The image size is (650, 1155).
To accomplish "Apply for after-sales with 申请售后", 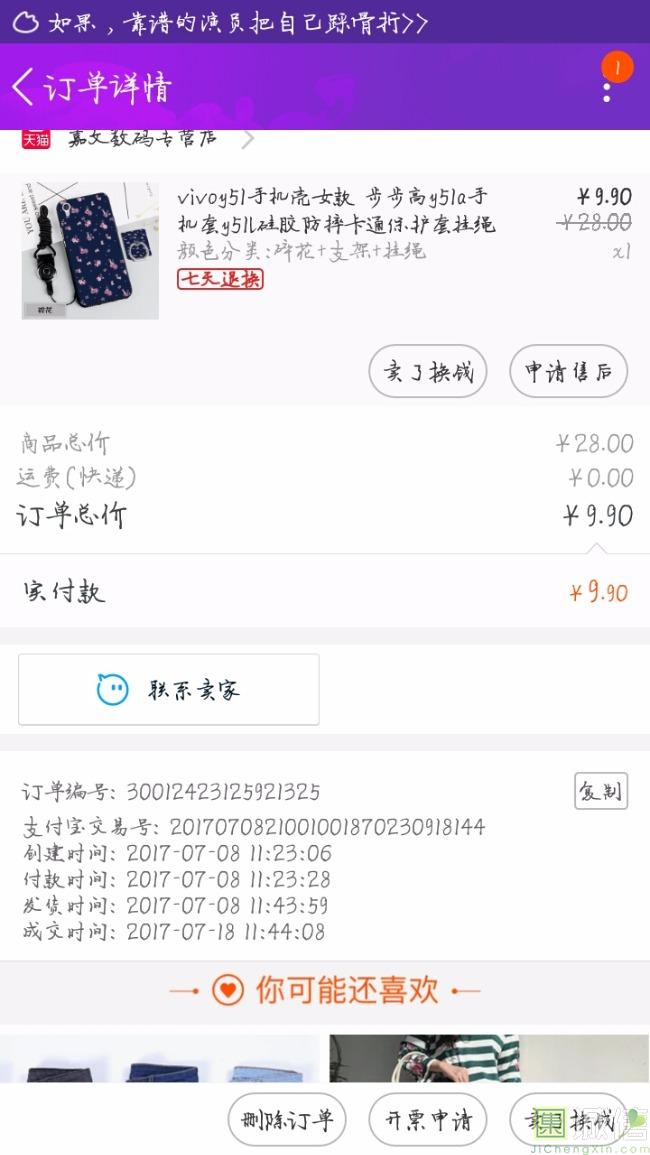I will pyautogui.click(x=568, y=372).
